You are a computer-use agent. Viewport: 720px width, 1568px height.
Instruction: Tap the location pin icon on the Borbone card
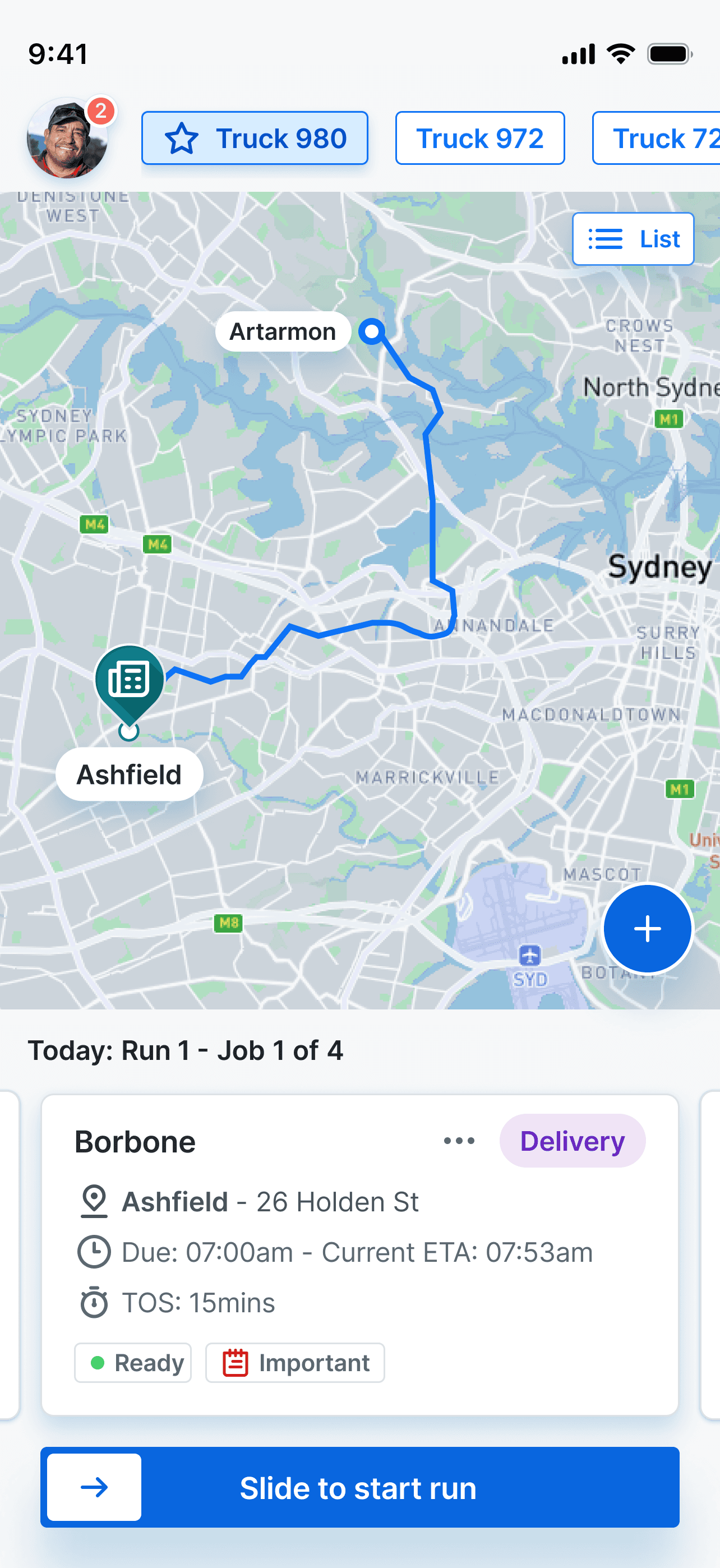tap(93, 1200)
